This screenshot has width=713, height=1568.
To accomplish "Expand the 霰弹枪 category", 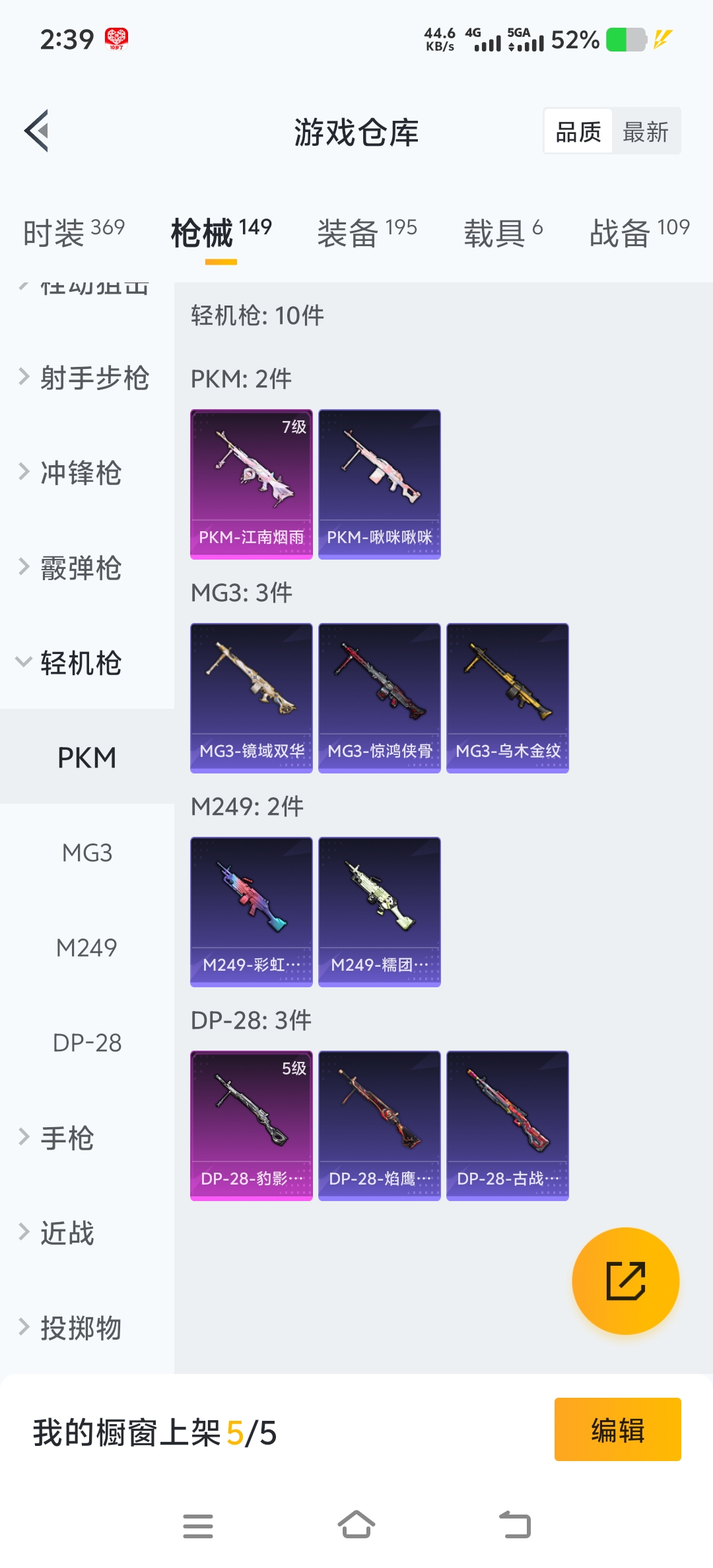I will tap(79, 568).
